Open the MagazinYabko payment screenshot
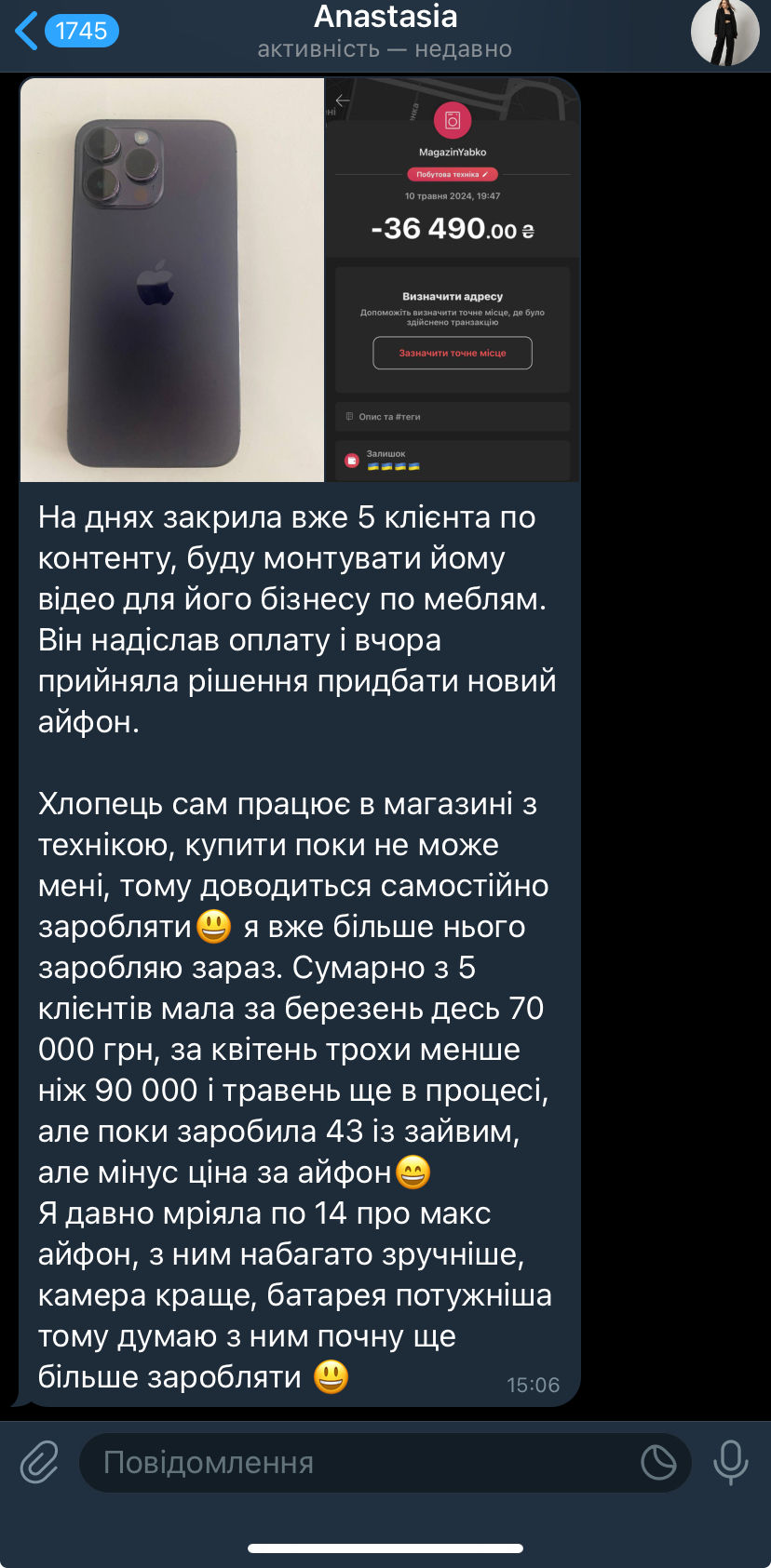The image size is (771, 1568). click(452, 280)
